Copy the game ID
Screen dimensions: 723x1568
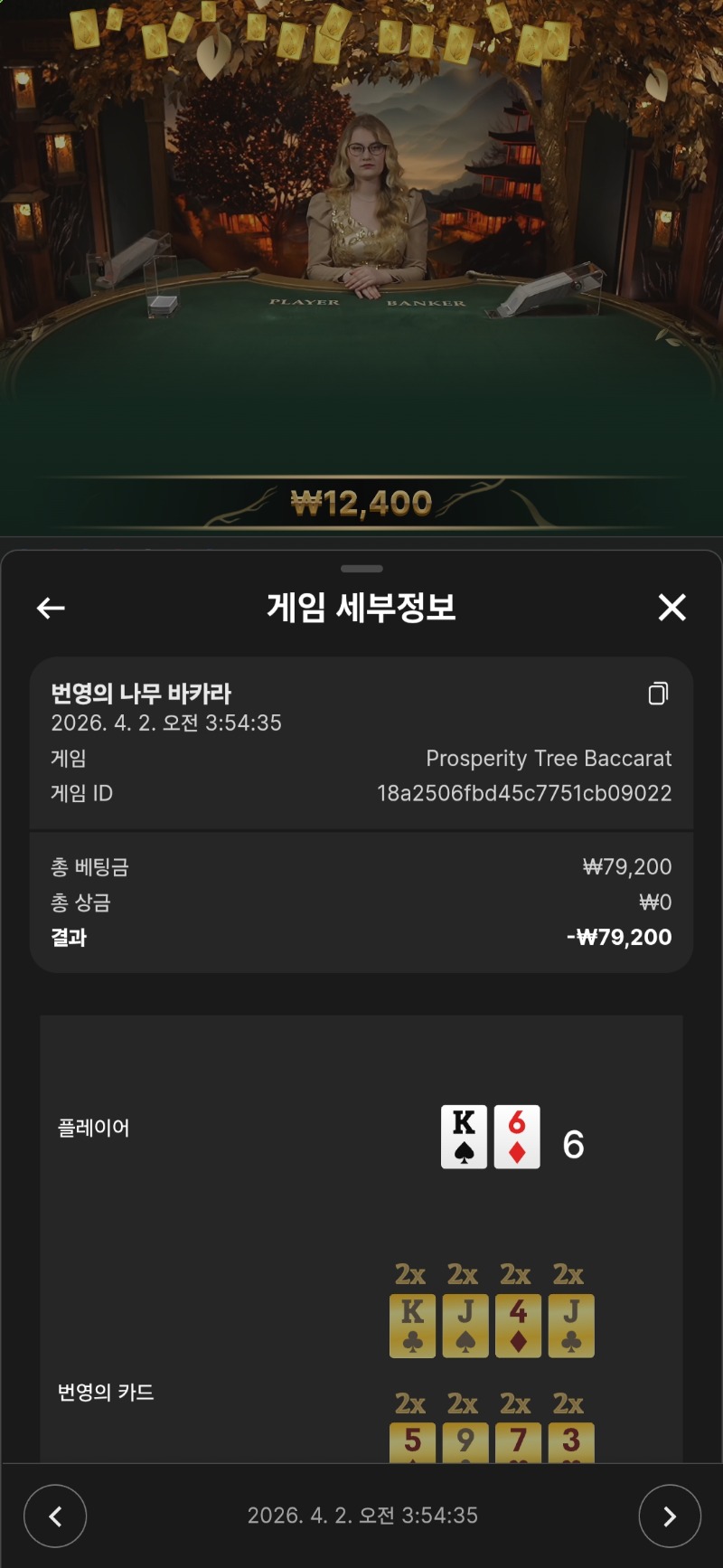point(658,694)
